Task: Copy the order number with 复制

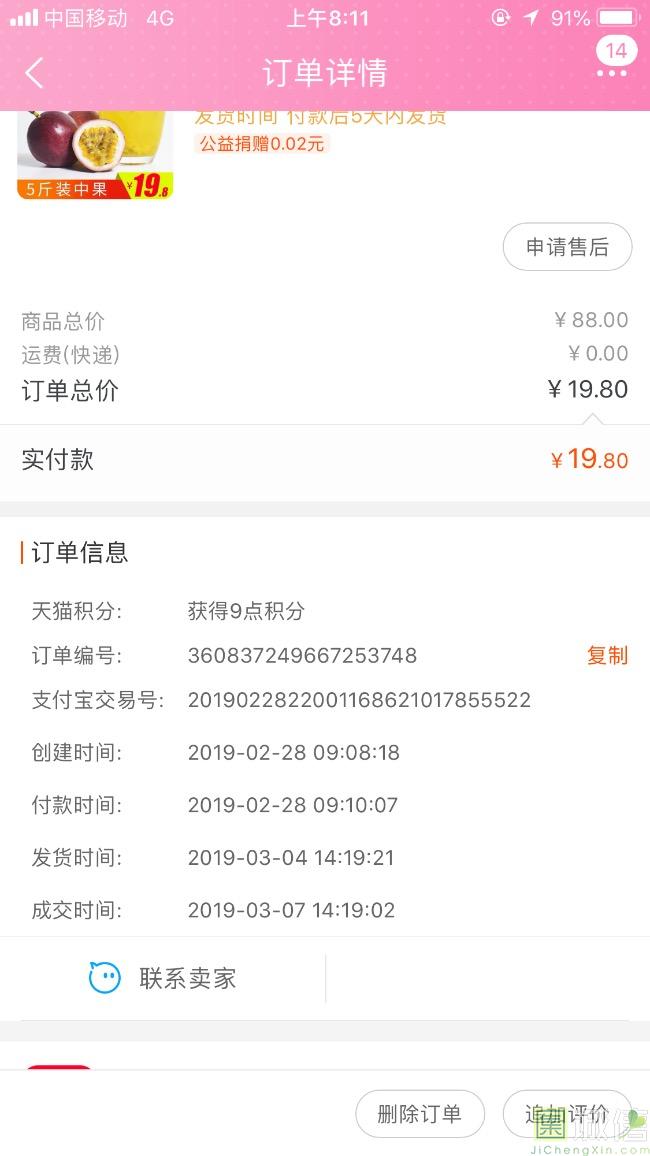Action: click(607, 656)
